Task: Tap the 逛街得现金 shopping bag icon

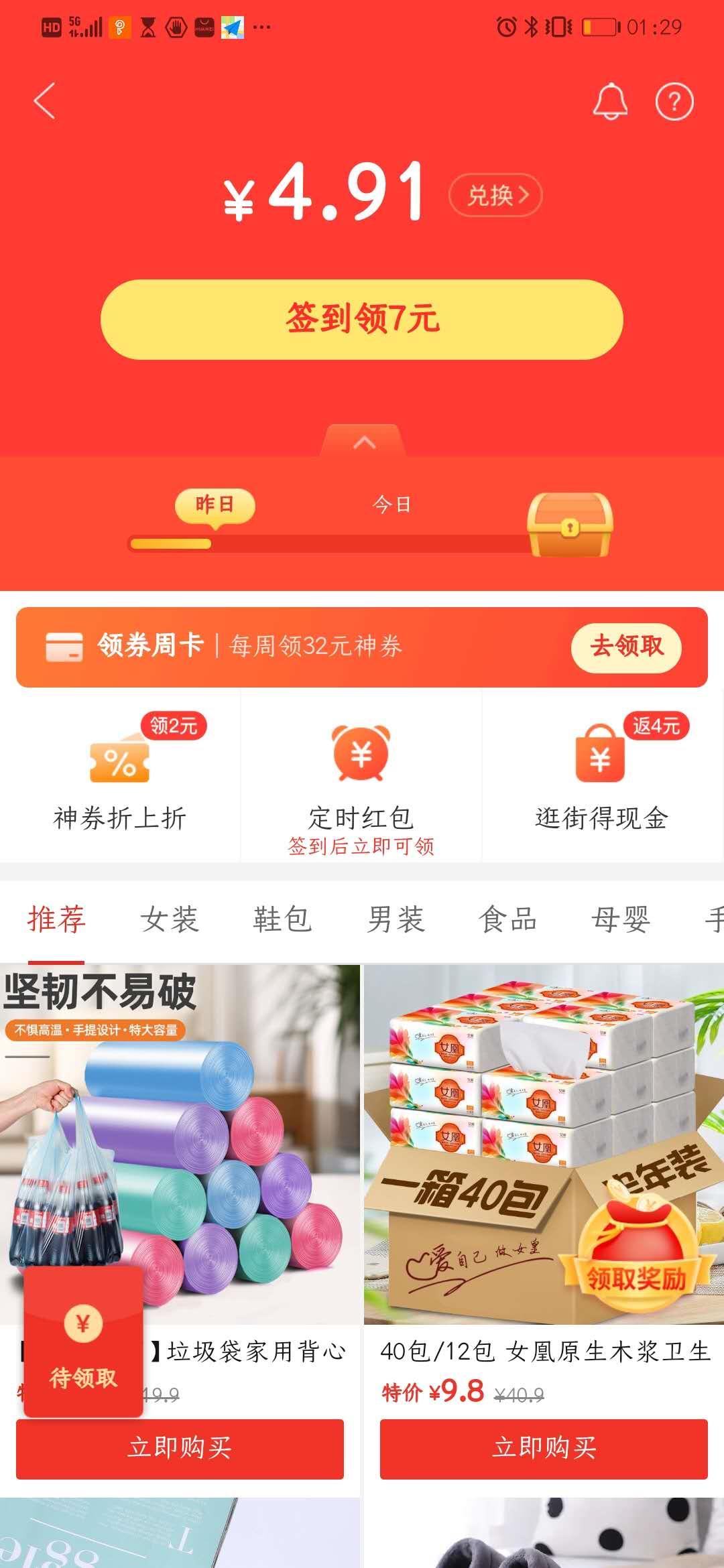Action: pos(599,757)
